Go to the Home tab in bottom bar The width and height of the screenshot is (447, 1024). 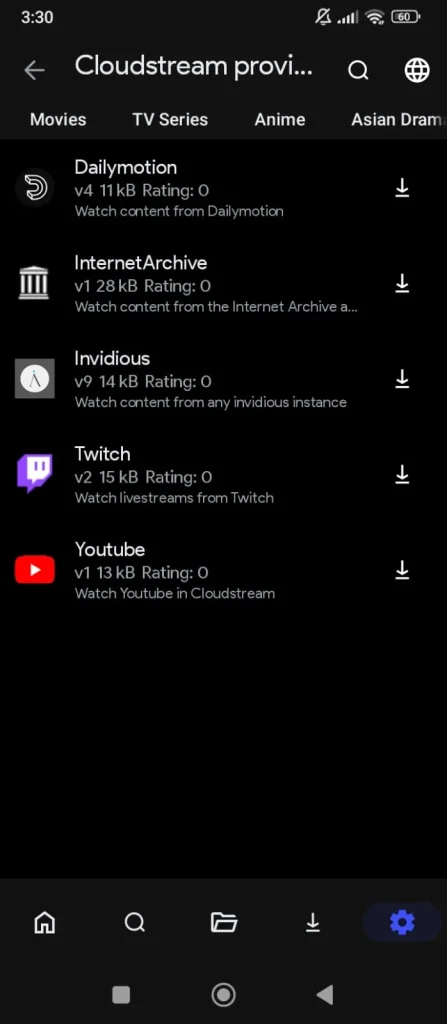(44, 922)
